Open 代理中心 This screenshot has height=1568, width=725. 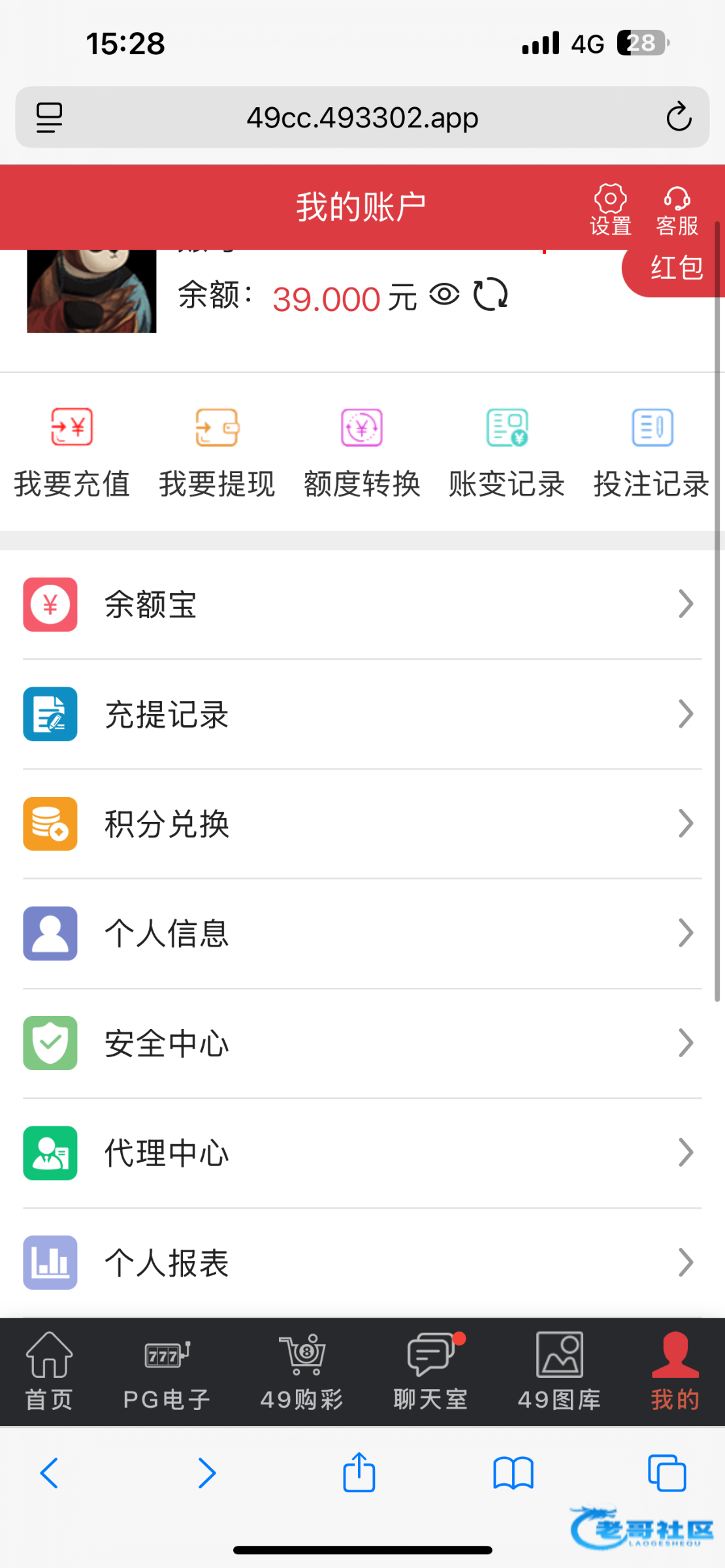(362, 1153)
